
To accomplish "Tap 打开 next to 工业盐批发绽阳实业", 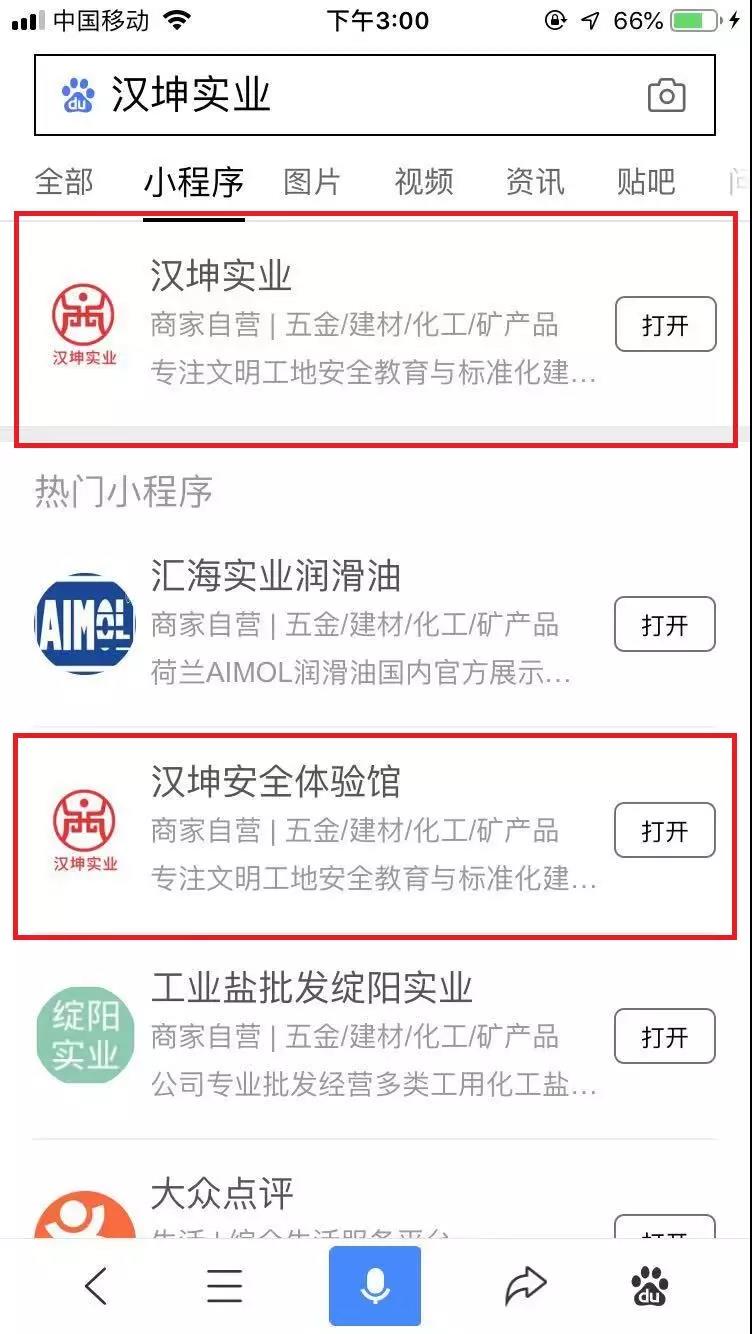I will 665,1036.
